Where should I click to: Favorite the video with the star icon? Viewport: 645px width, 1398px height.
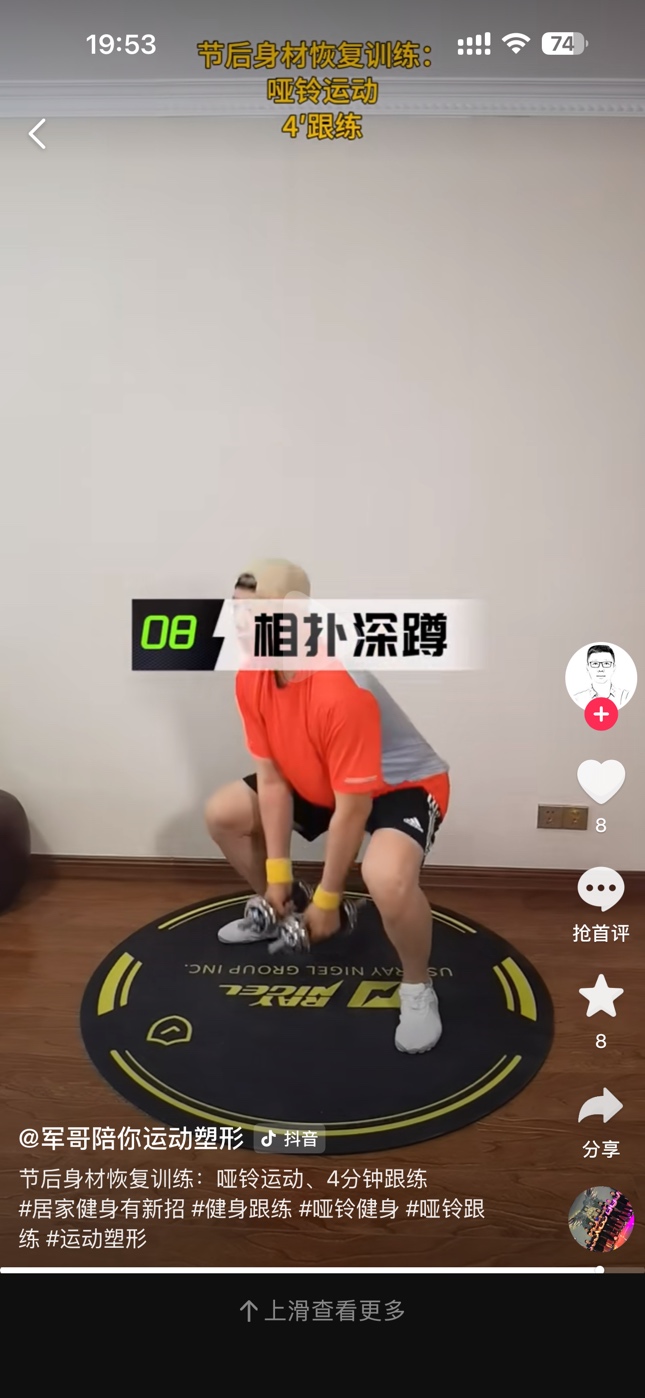[600, 997]
